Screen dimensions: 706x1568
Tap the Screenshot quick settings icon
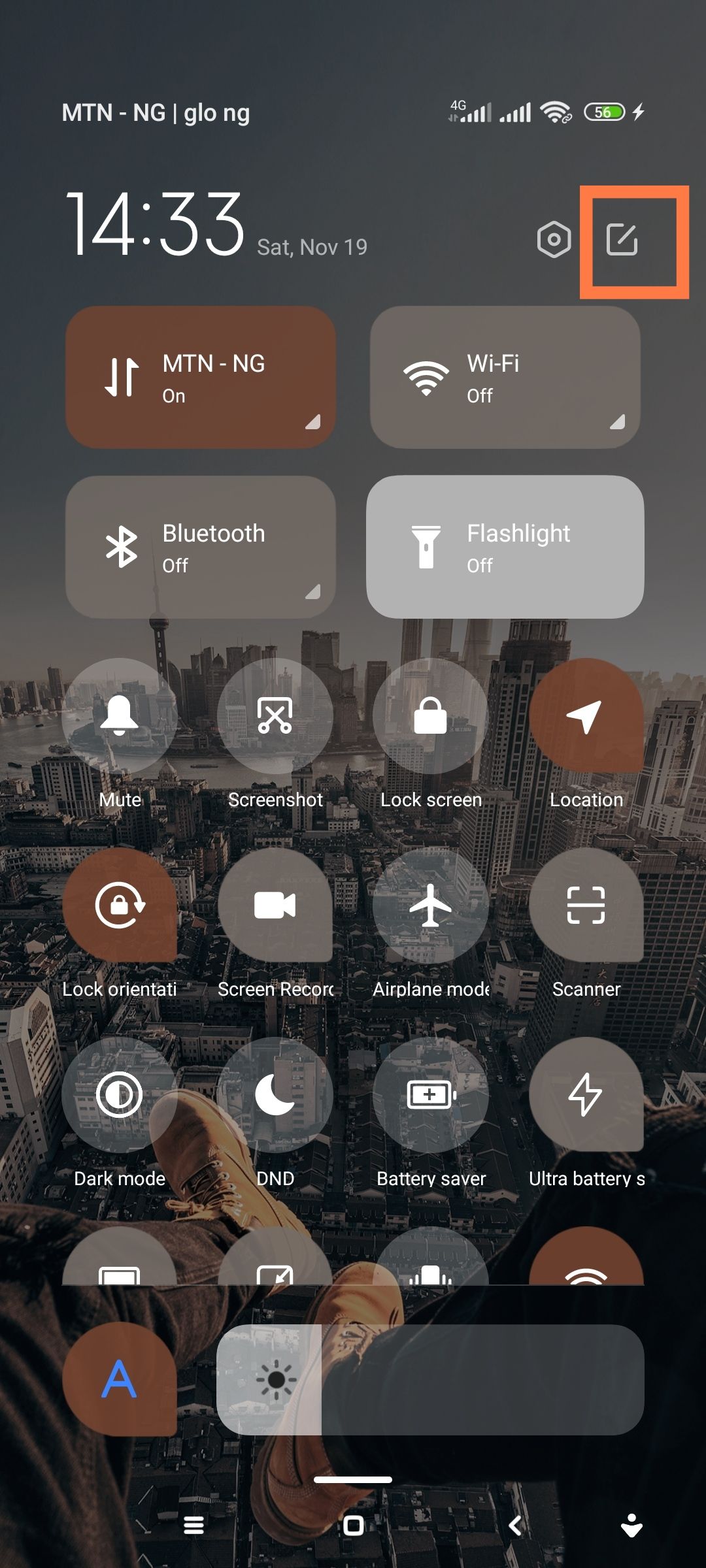pyautogui.click(x=275, y=717)
